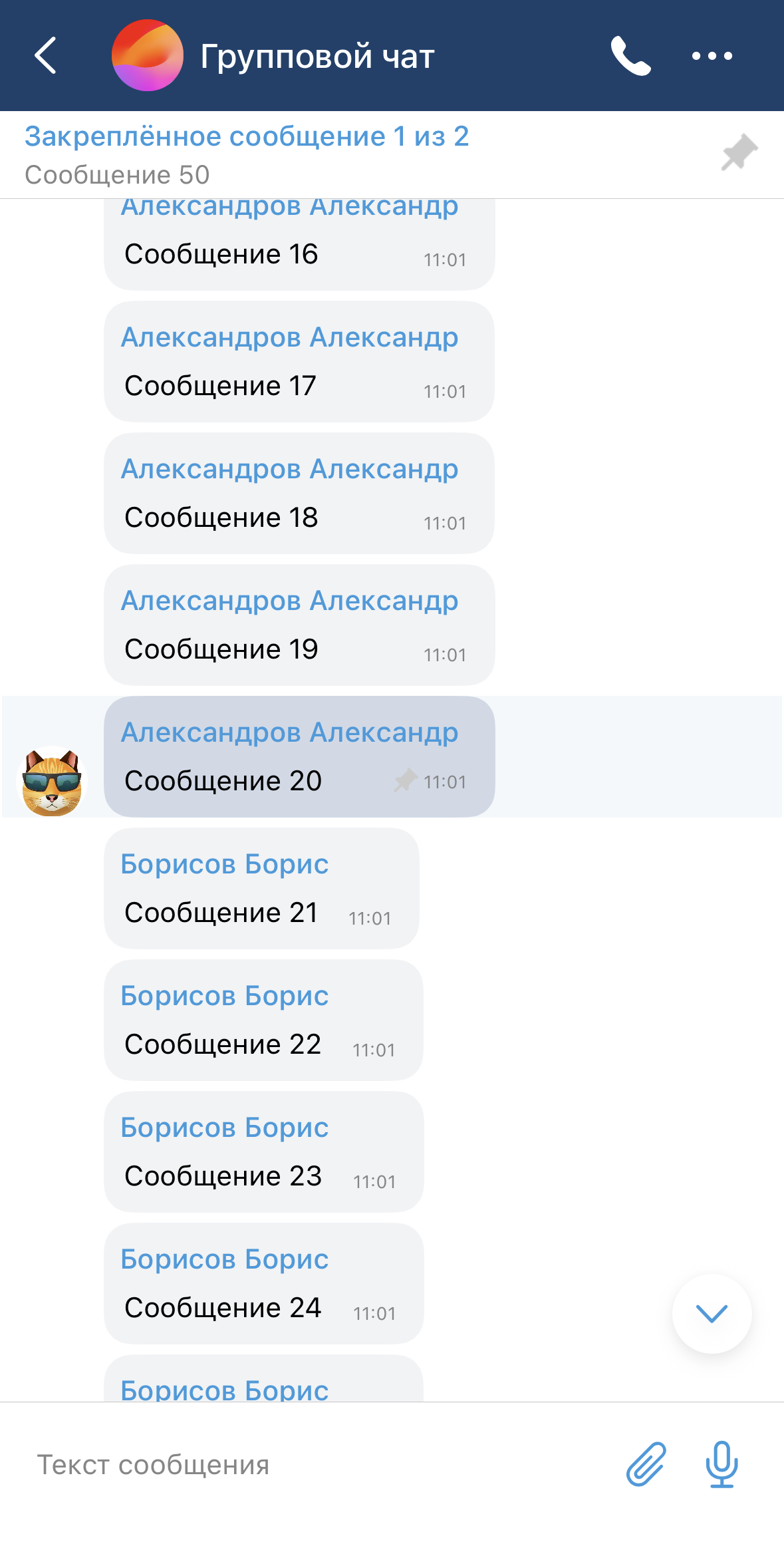
Task: Start a call in the group chat
Action: (x=630, y=56)
